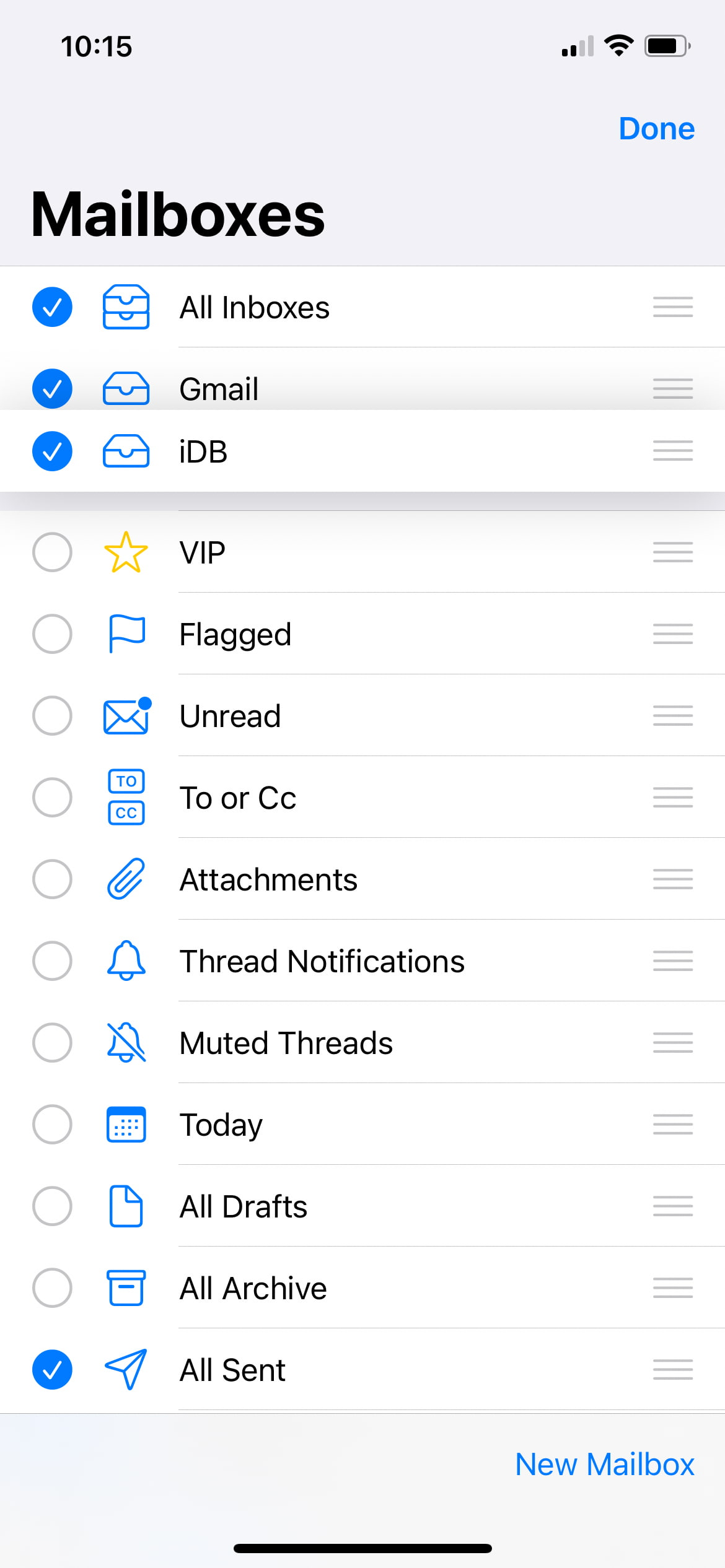
Task: Click the Unread envelope icon
Action: [x=126, y=715]
